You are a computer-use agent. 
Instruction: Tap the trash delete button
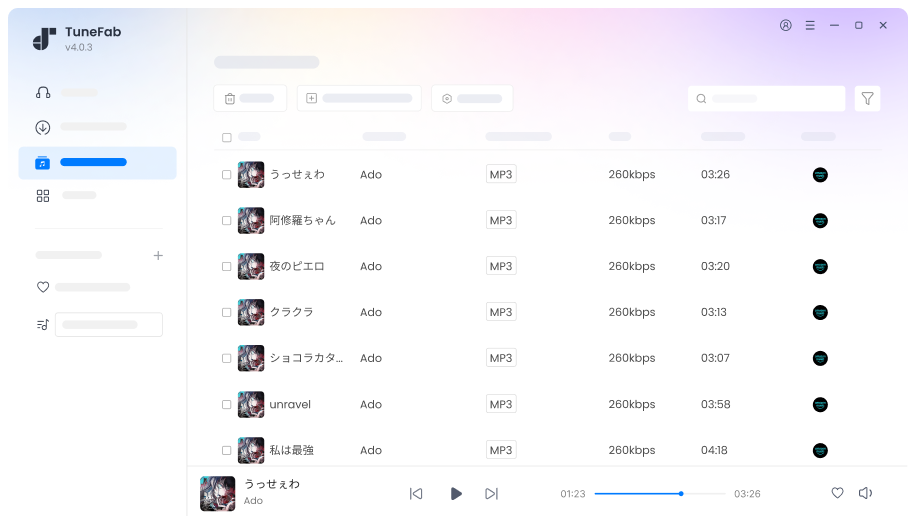click(250, 98)
